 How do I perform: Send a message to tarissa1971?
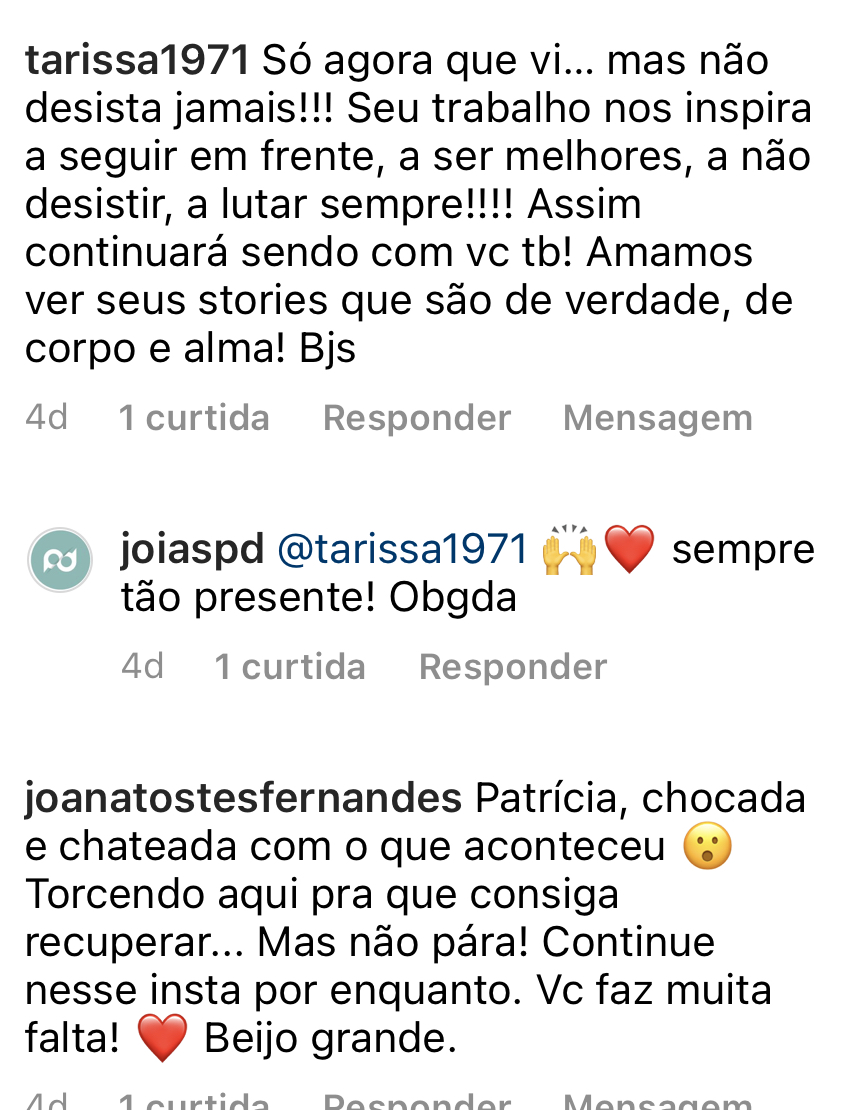657,418
